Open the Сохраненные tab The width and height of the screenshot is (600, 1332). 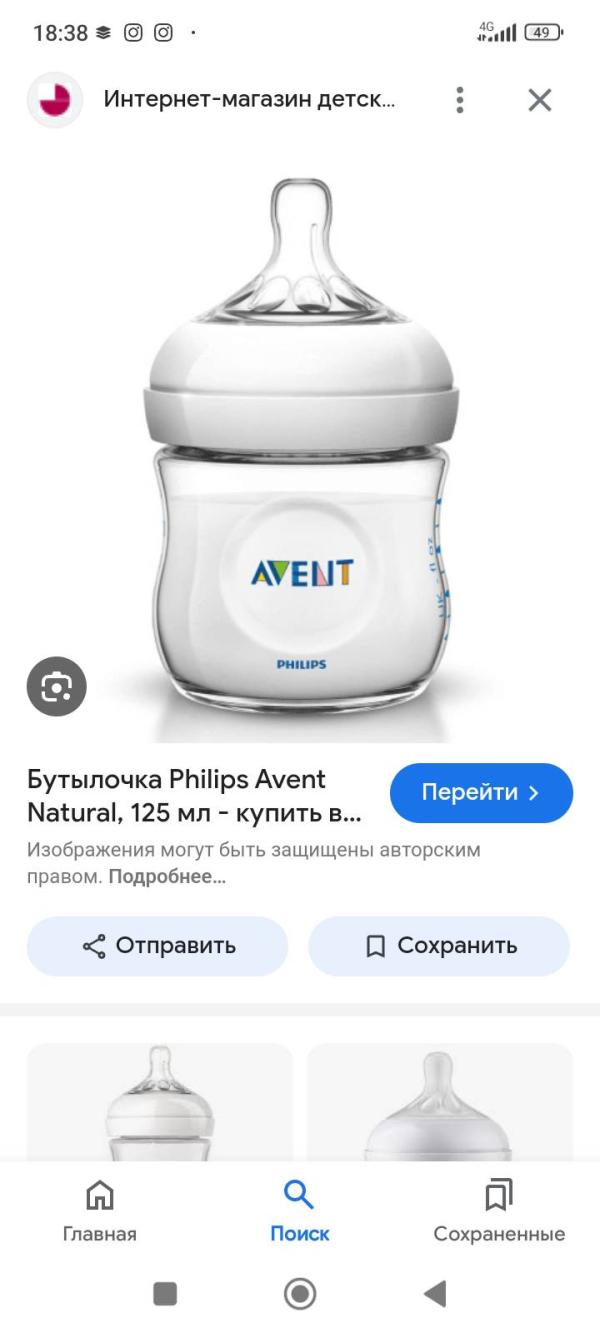(499, 1210)
